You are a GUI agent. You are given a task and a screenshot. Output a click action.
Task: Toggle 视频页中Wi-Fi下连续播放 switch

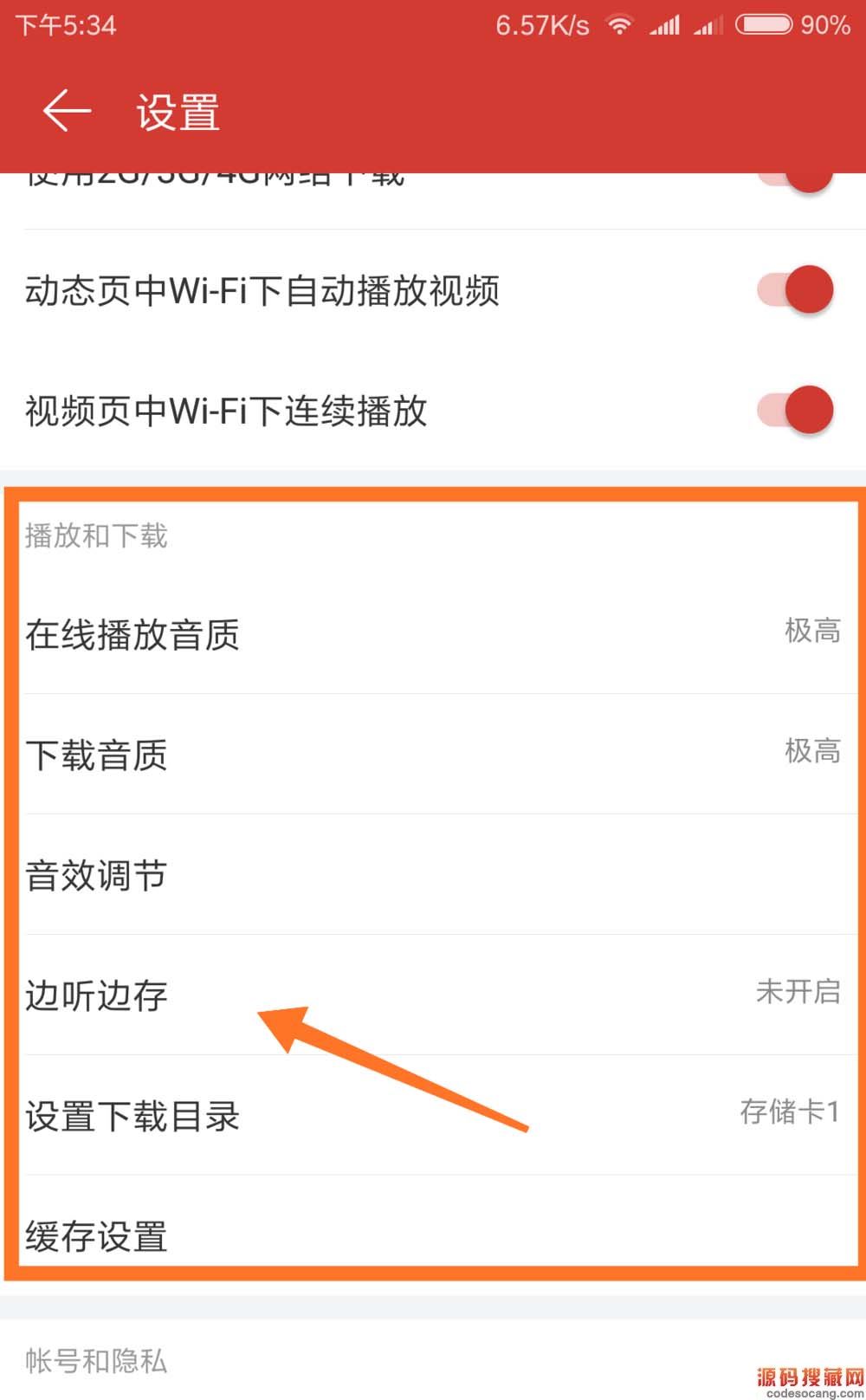point(795,410)
